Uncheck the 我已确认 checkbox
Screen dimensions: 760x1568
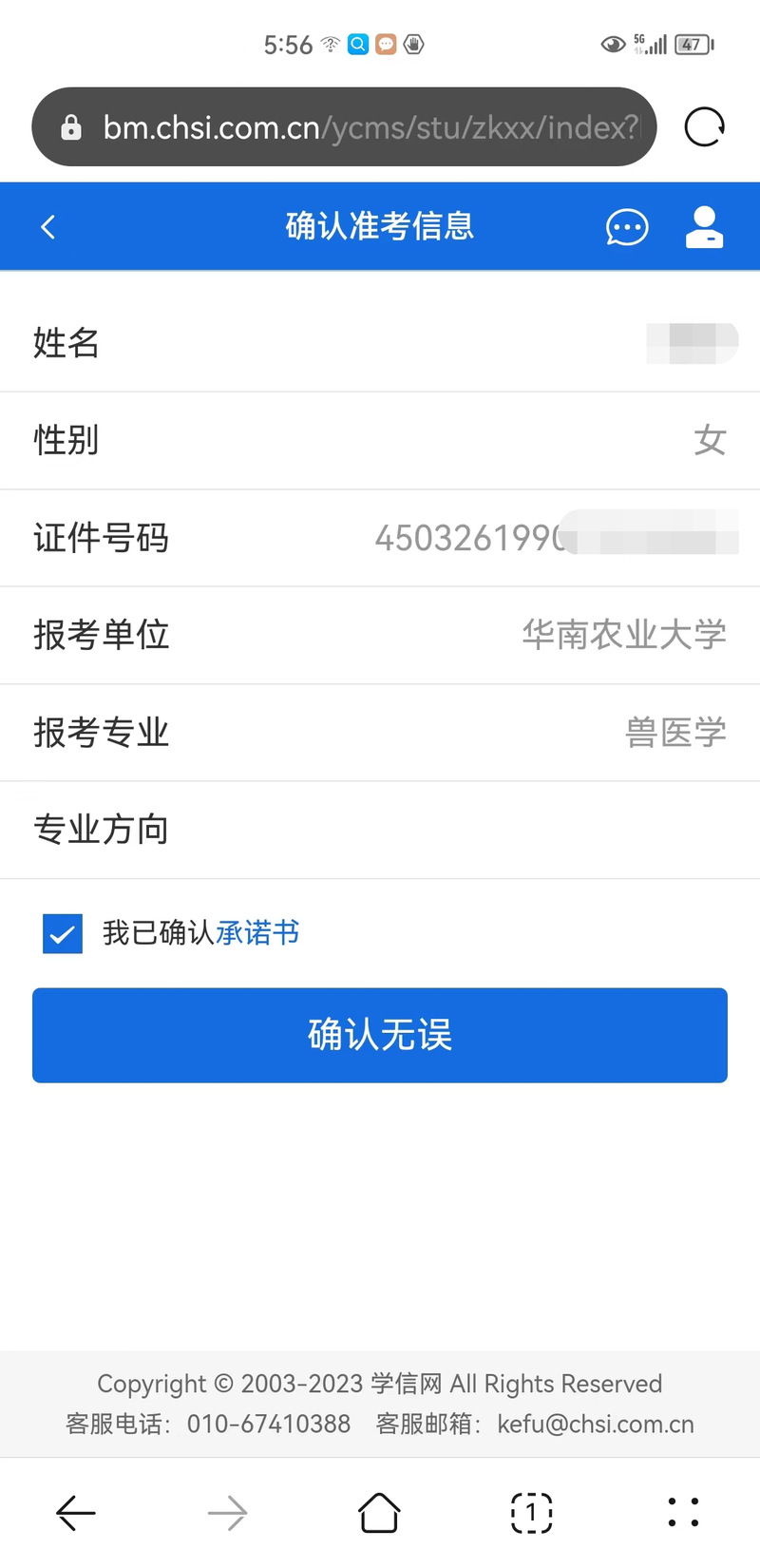tap(63, 933)
